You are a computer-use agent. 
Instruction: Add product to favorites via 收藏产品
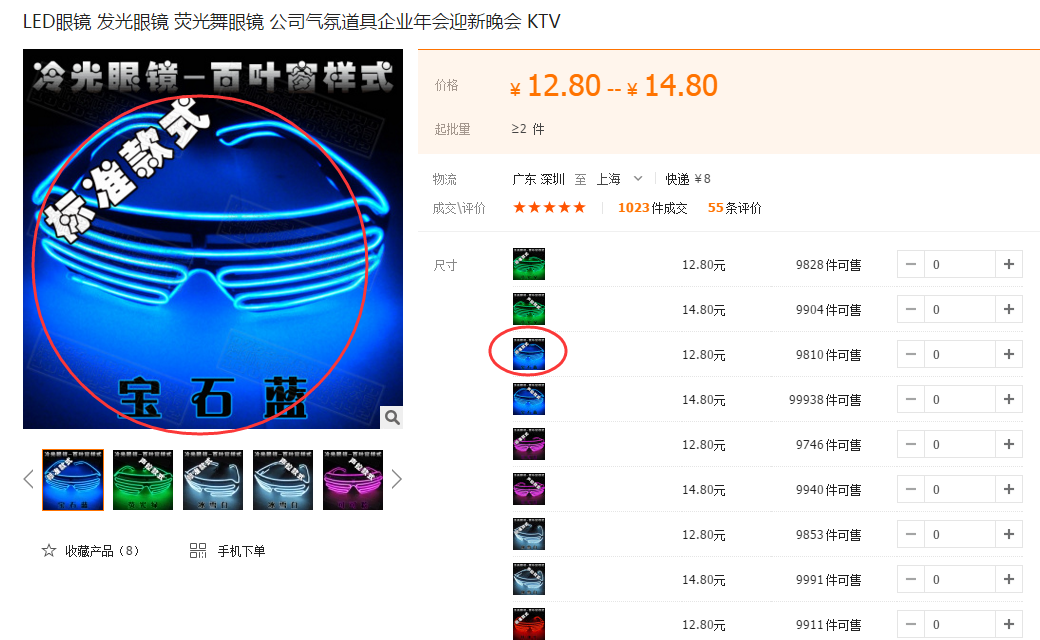91,551
